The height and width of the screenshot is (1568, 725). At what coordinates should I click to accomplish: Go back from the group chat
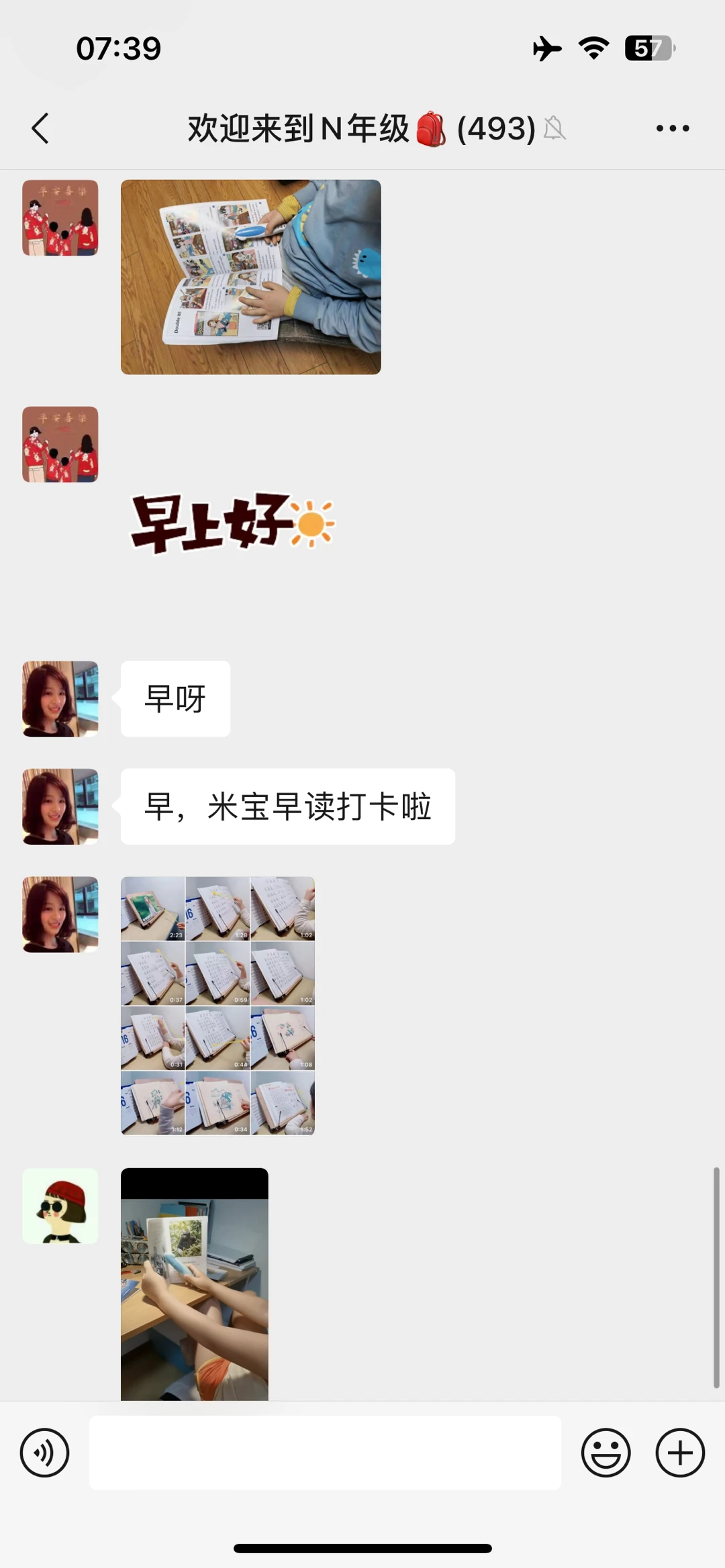point(40,128)
